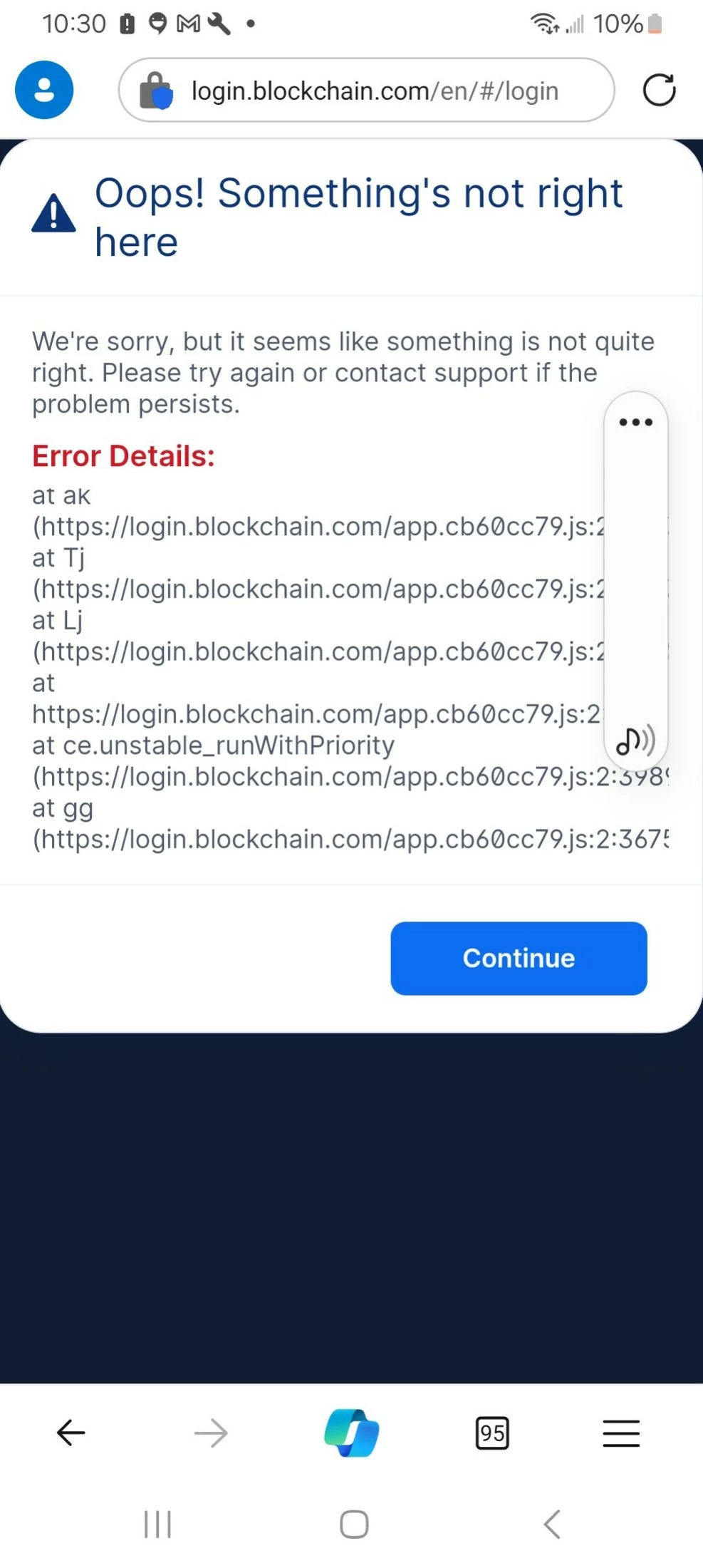Open the recent apps view
Image resolution: width=703 pixels, height=1568 pixels.
point(157,1525)
